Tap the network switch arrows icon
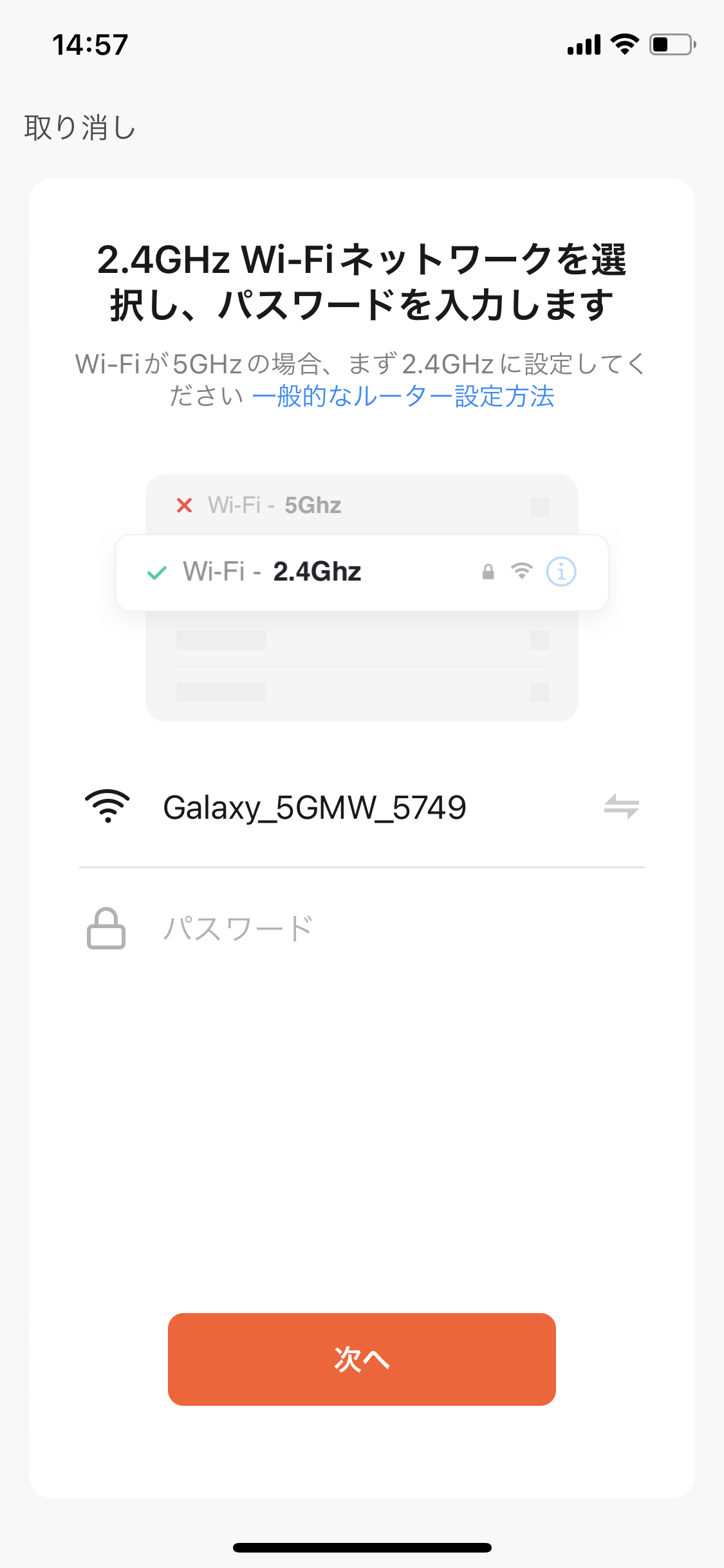 point(622,807)
